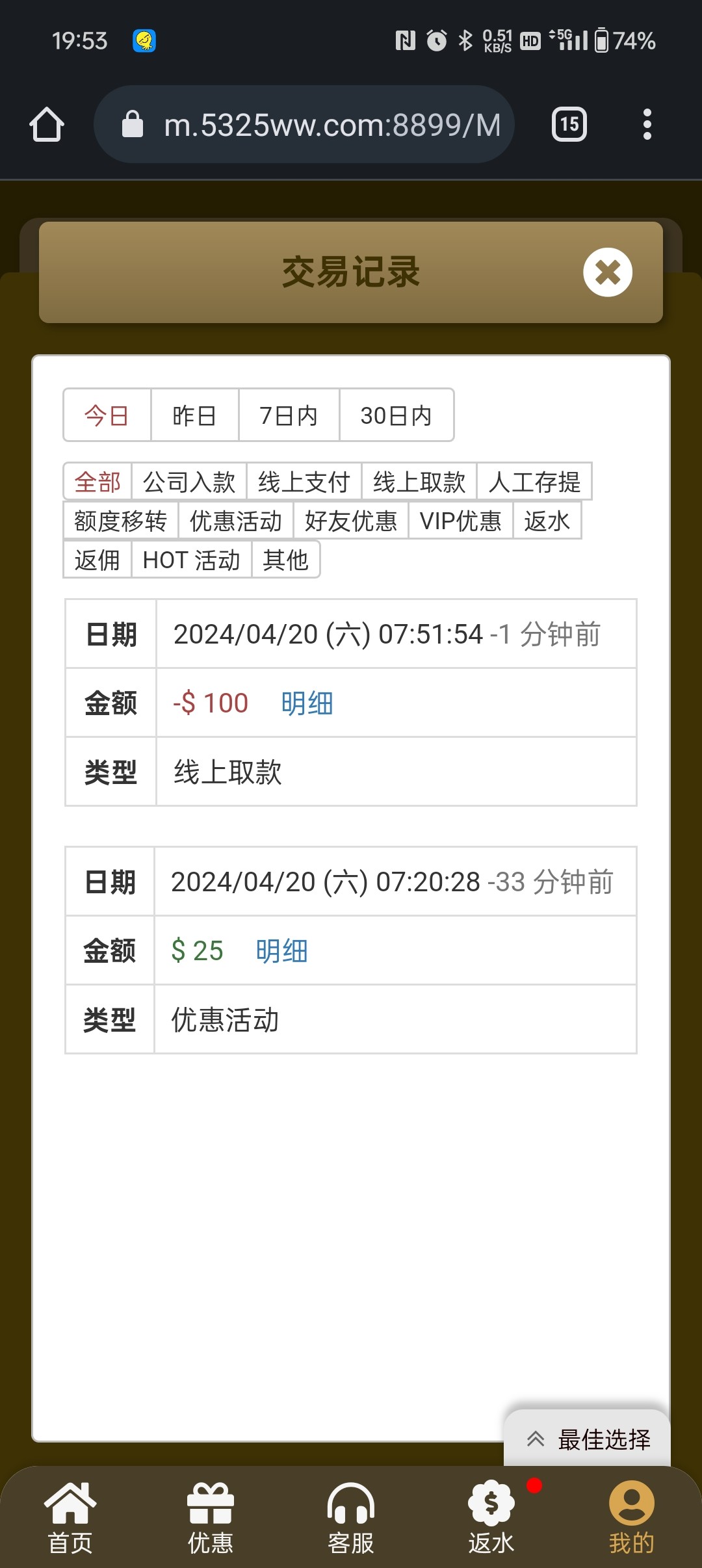The image size is (702, 1568).
Task: Show 人工存提 transactions
Action: (534, 482)
